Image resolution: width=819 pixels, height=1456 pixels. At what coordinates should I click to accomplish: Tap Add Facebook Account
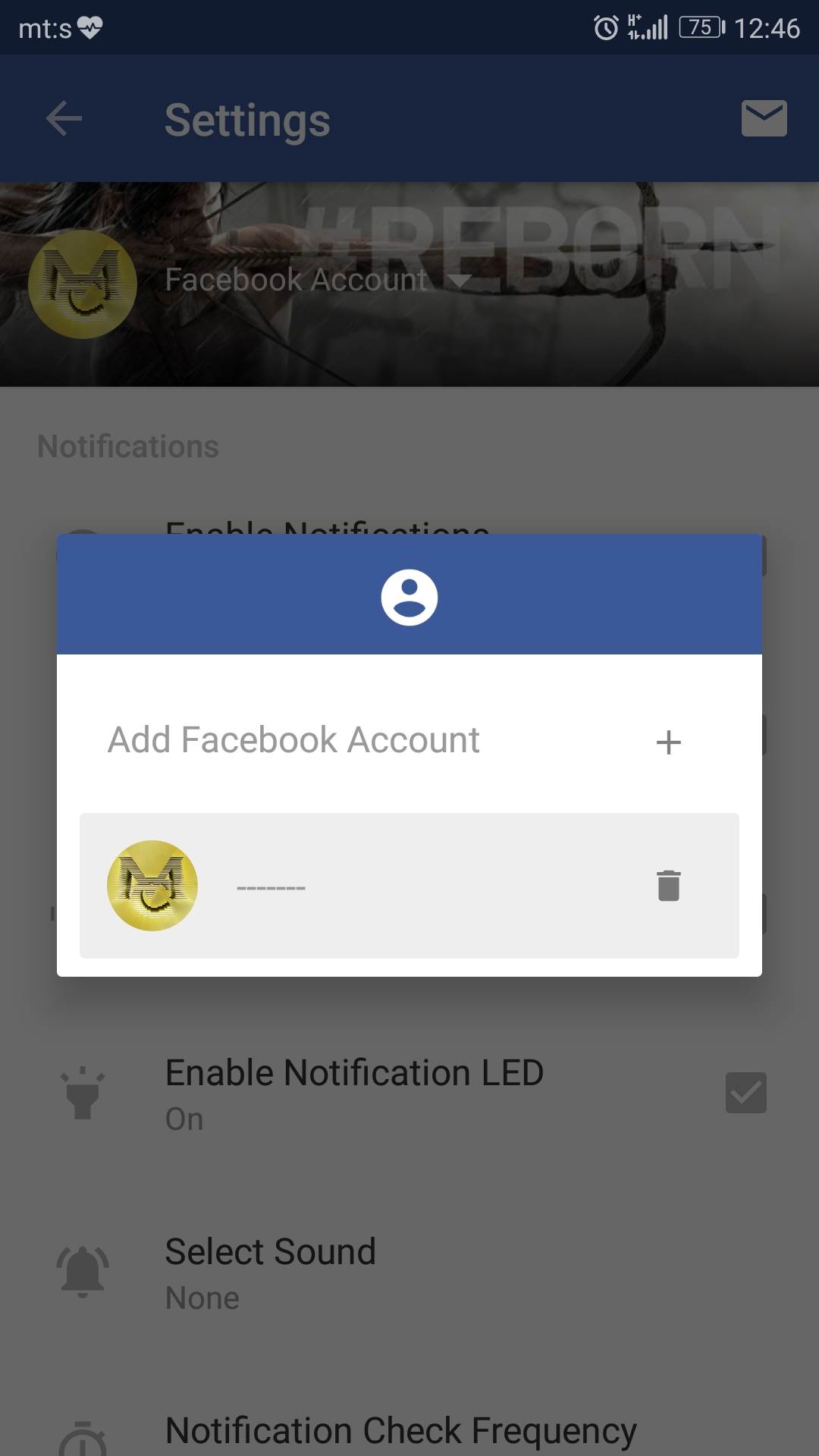[x=293, y=740]
